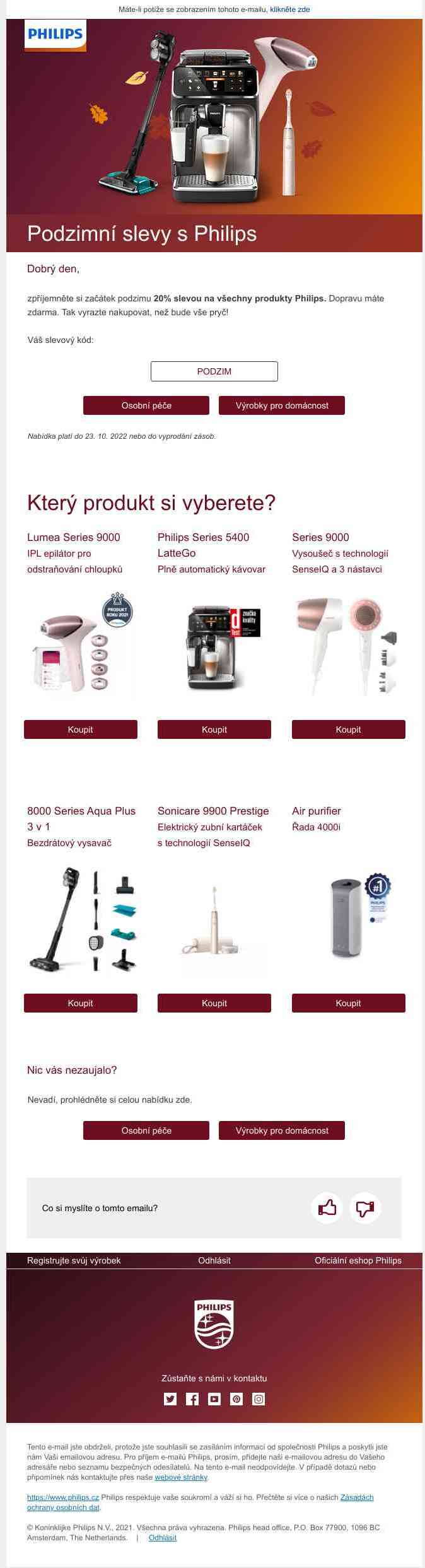The height and width of the screenshot is (1568, 425).
Task: Tap Odhlásit in the footer bar
Action: [x=214, y=1260]
